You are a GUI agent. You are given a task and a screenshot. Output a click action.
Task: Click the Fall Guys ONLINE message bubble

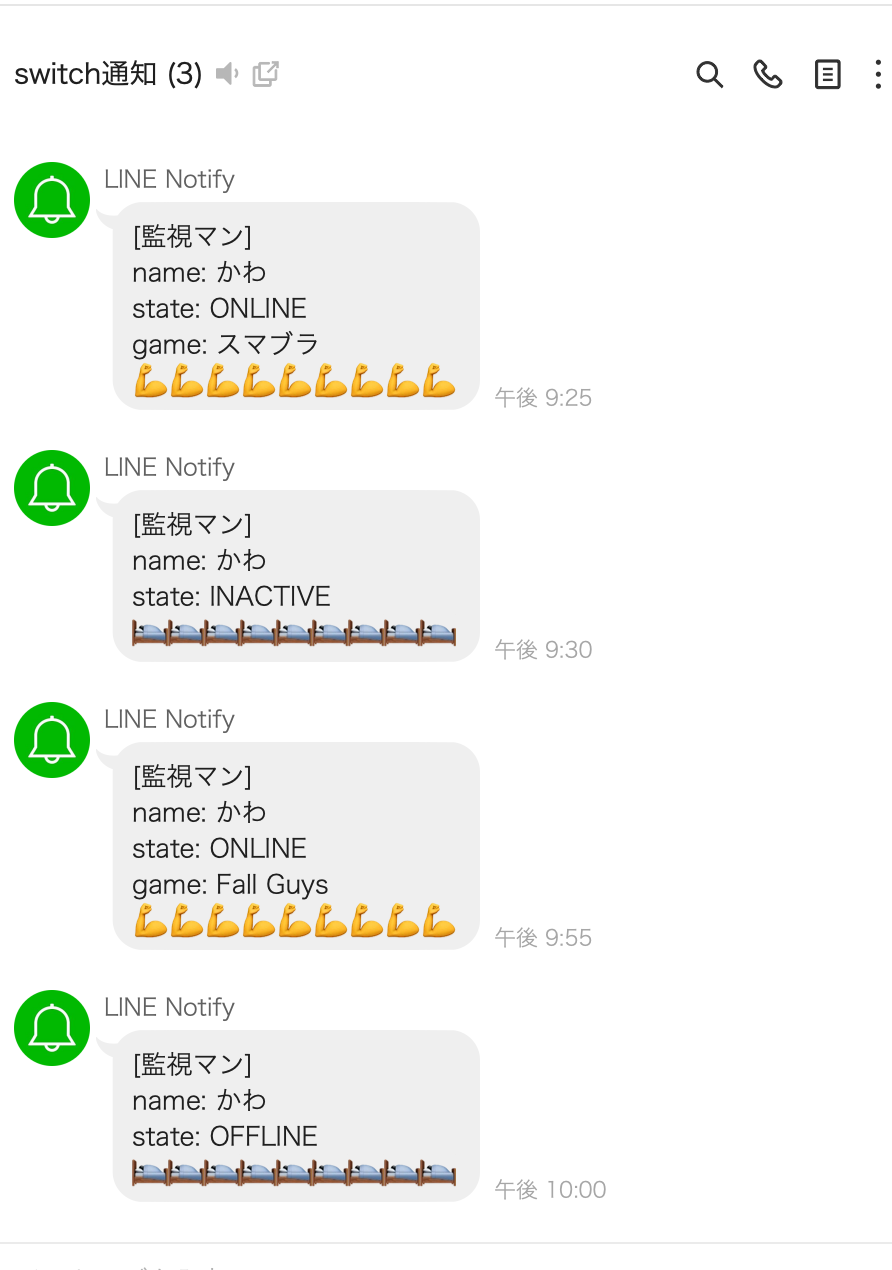pyautogui.click(x=295, y=846)
